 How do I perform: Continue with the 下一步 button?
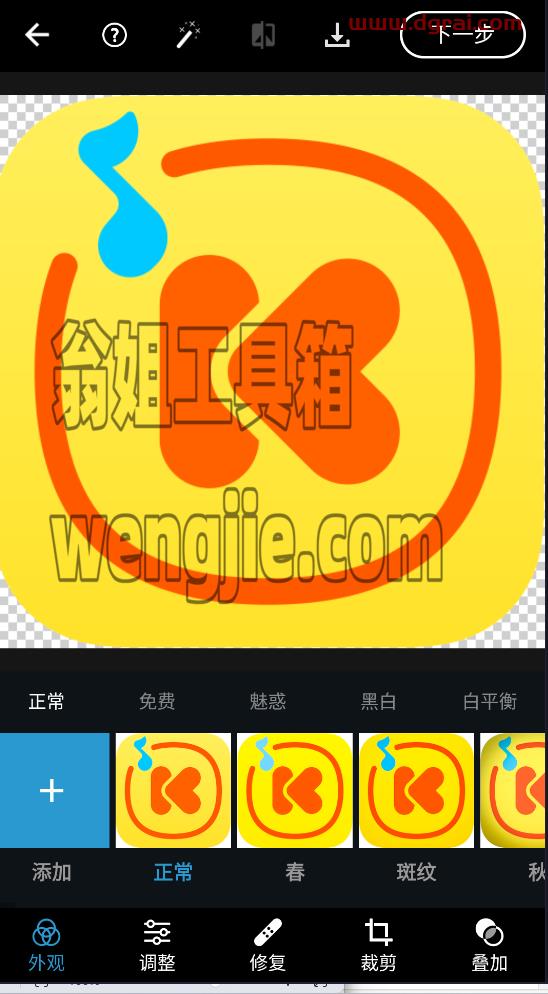click(463, 35)
